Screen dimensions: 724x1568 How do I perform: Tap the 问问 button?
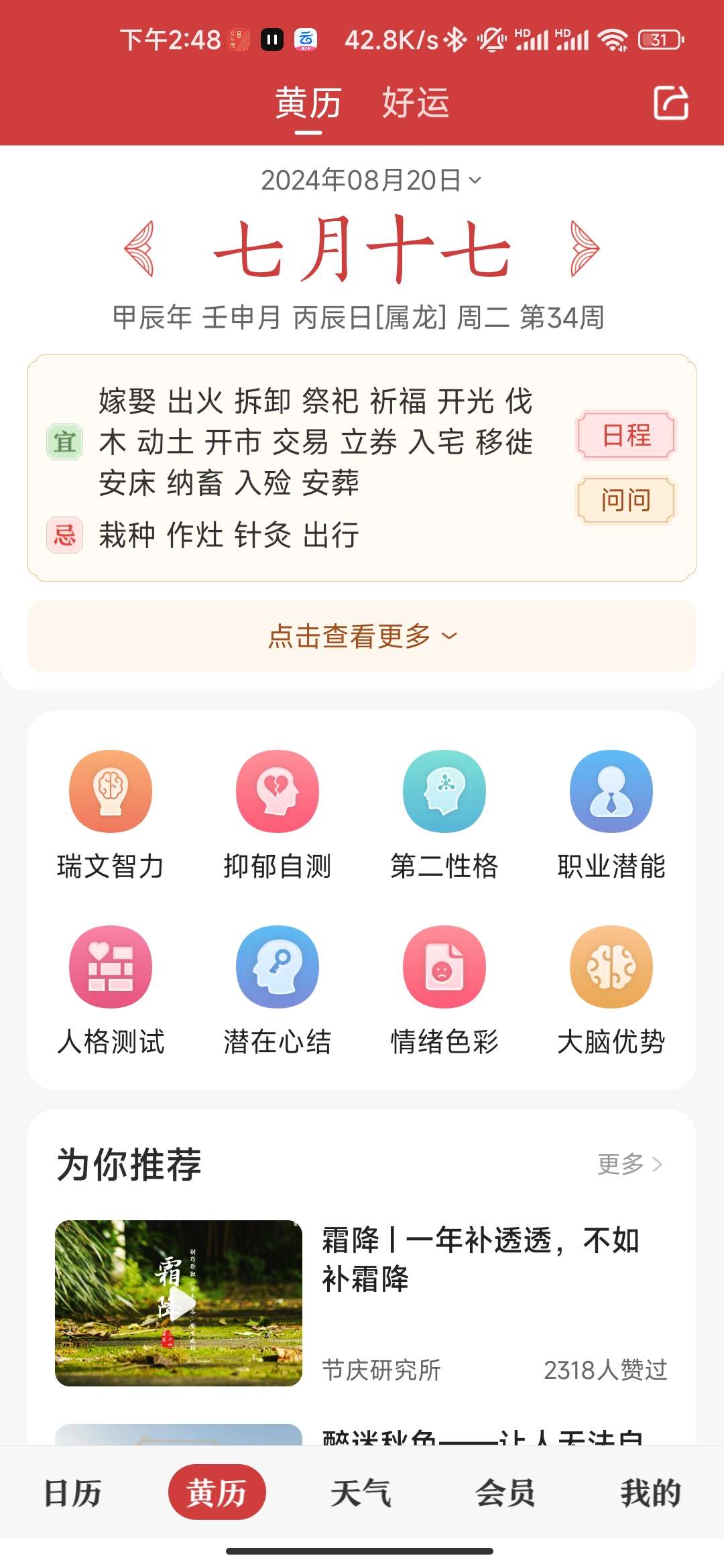[626, 500]
